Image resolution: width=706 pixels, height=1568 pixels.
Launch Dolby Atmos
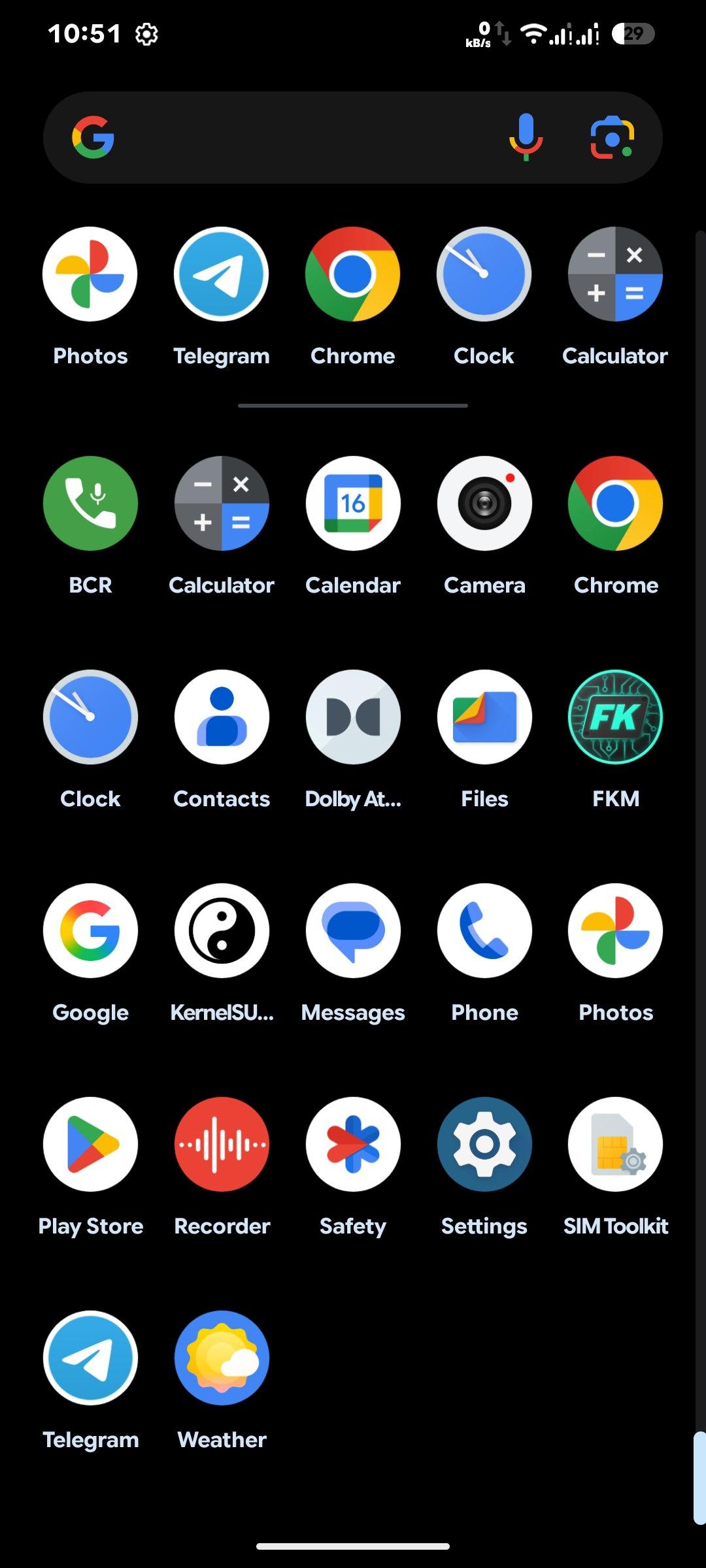tap(353, 717)
